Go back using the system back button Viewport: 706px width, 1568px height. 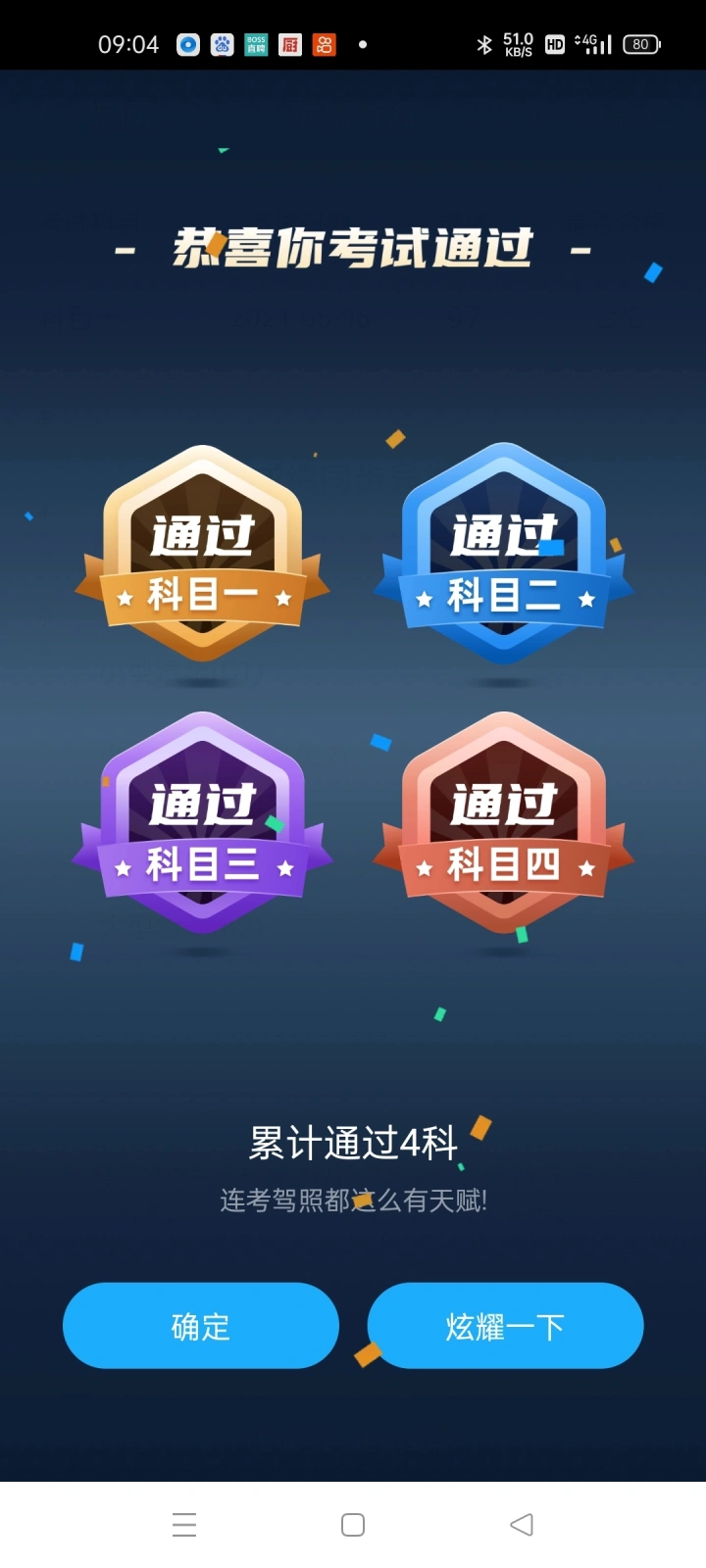[x=522, y=1524]
